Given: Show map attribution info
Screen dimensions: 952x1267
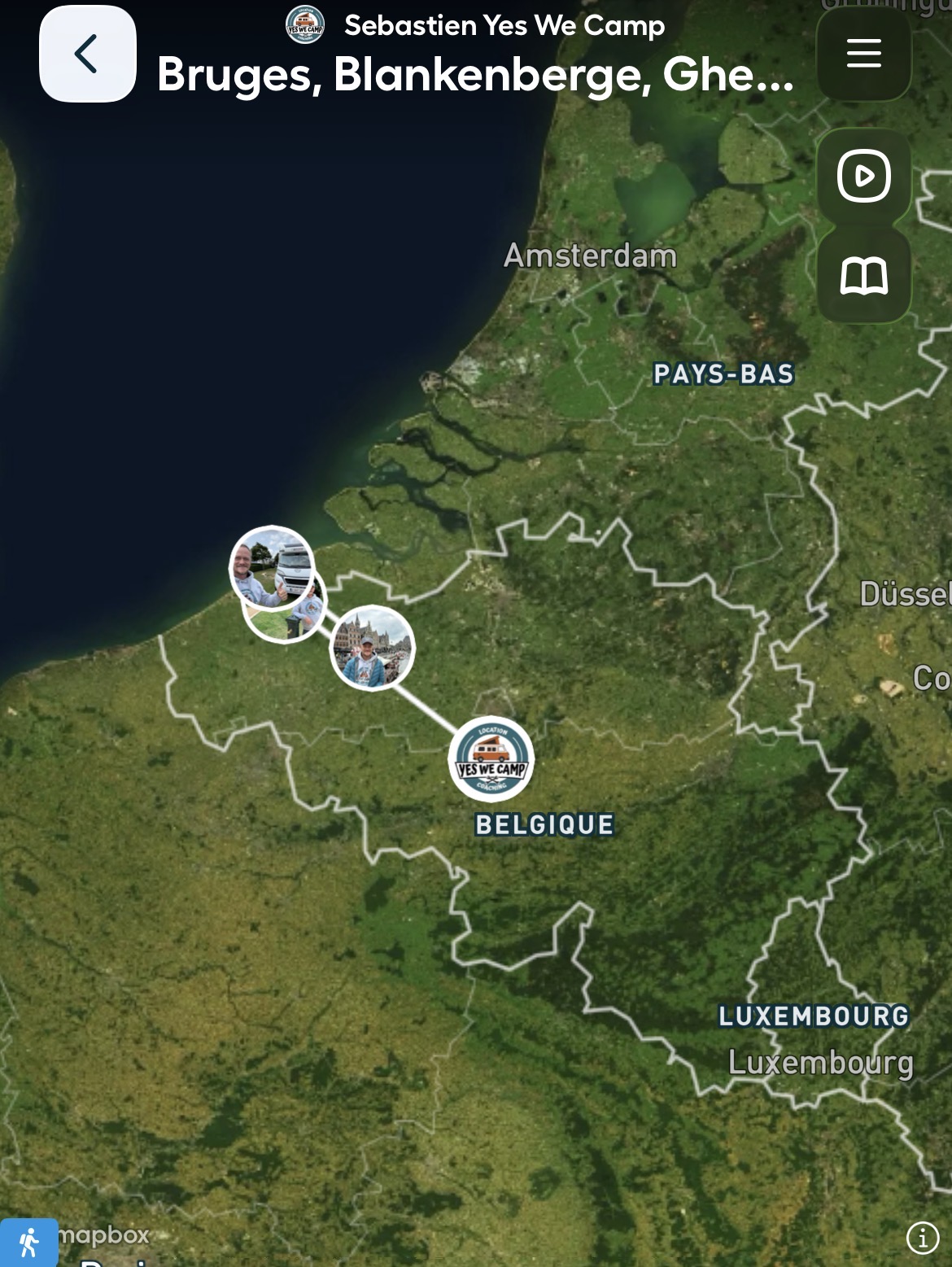Looking at the screenshot, I should click(922, 1238).
